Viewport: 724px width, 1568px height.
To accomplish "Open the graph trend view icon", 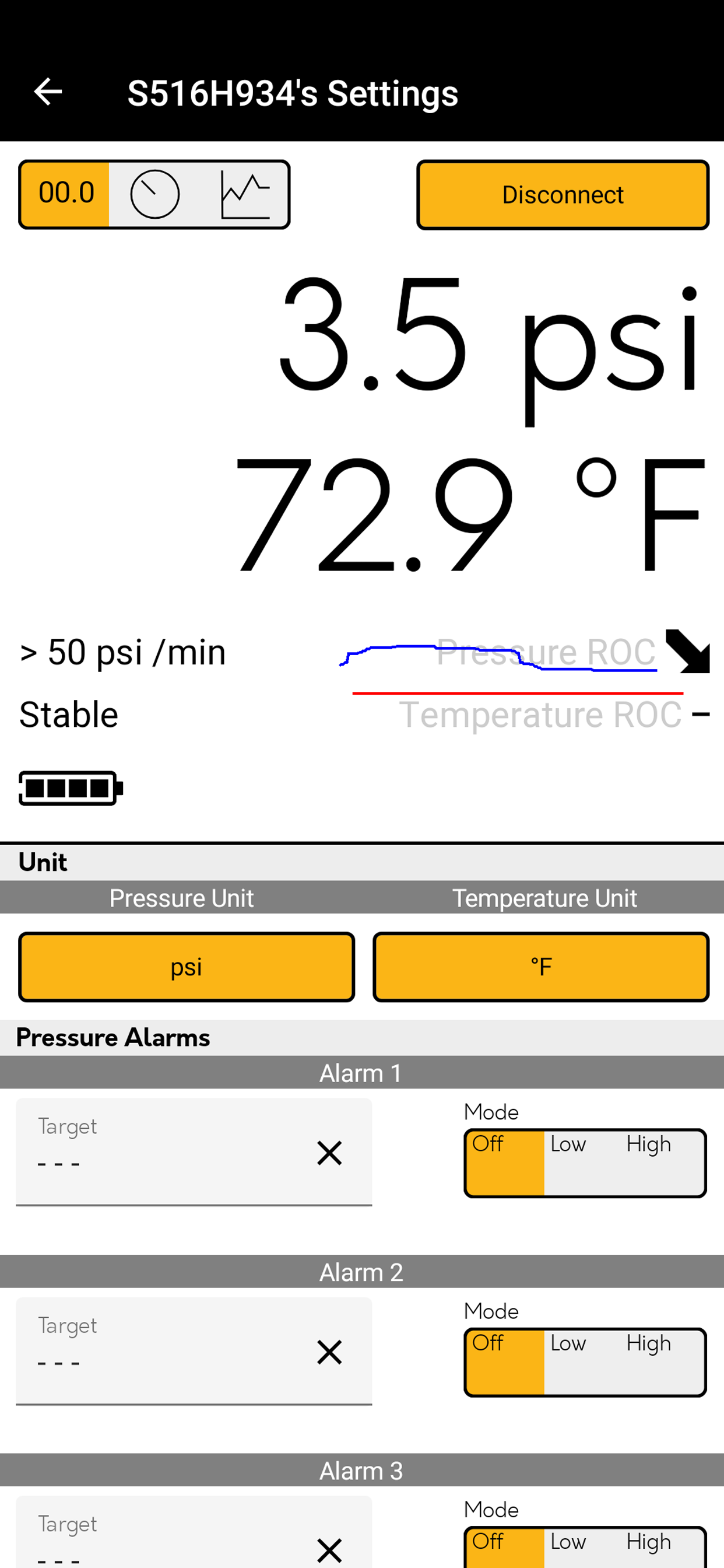I will tap(246, 194).
